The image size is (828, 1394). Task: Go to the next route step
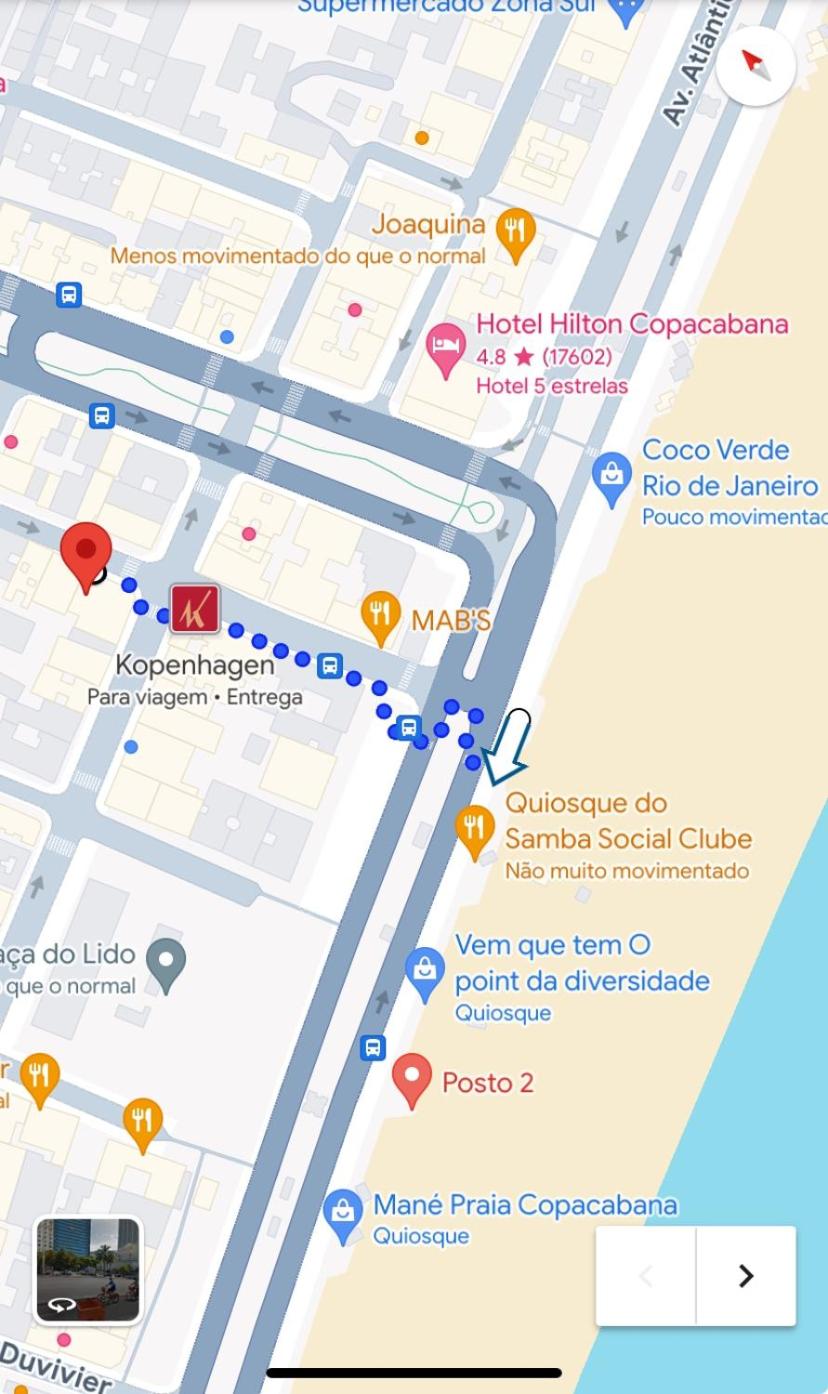coord(745,1276)
